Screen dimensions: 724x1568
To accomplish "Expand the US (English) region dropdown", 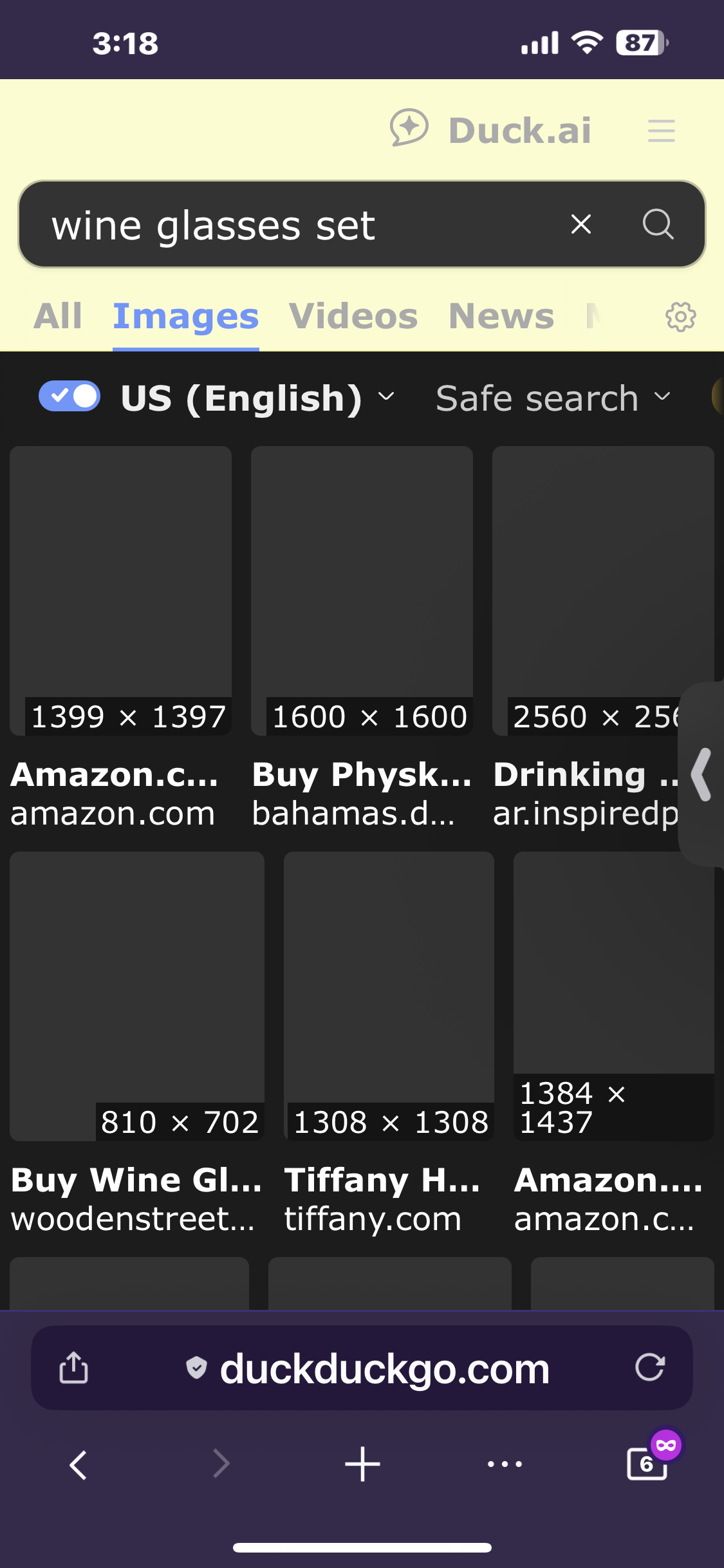I will click(257, 398).
